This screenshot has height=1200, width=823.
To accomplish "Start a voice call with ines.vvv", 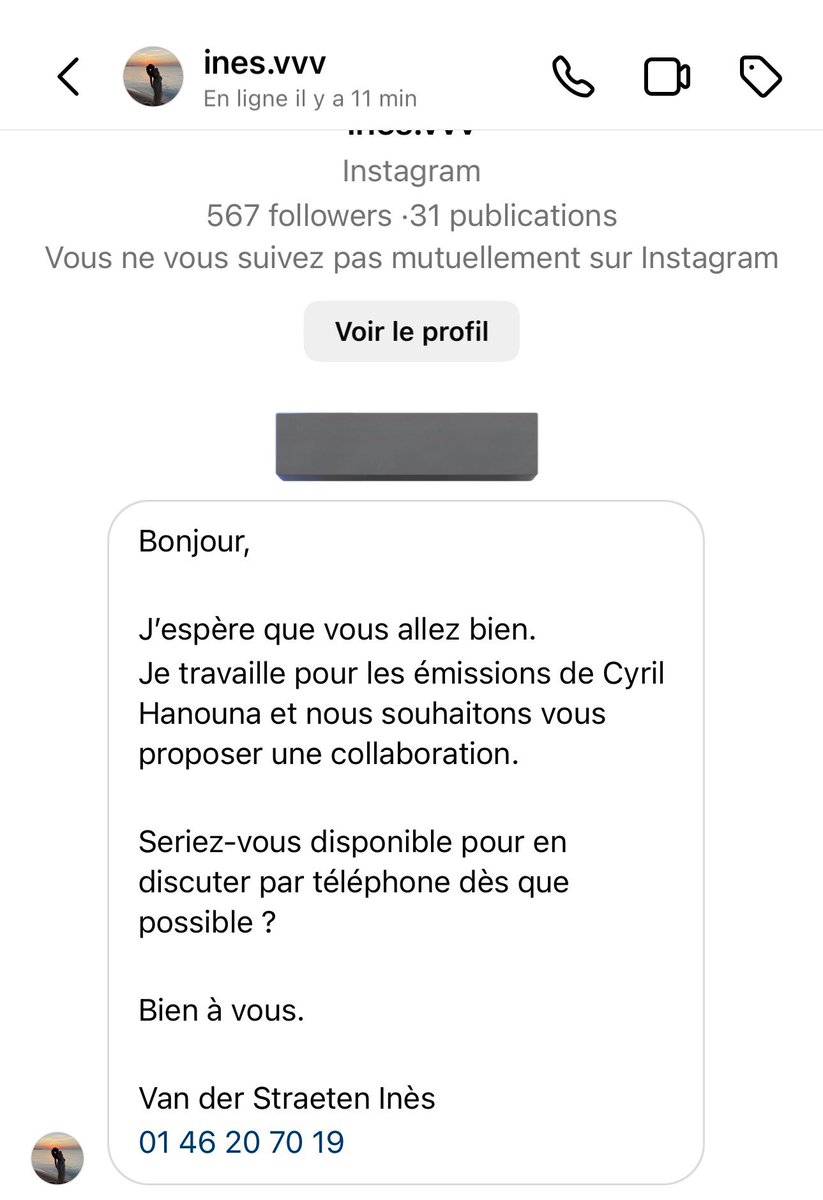I will pos(574,77).
